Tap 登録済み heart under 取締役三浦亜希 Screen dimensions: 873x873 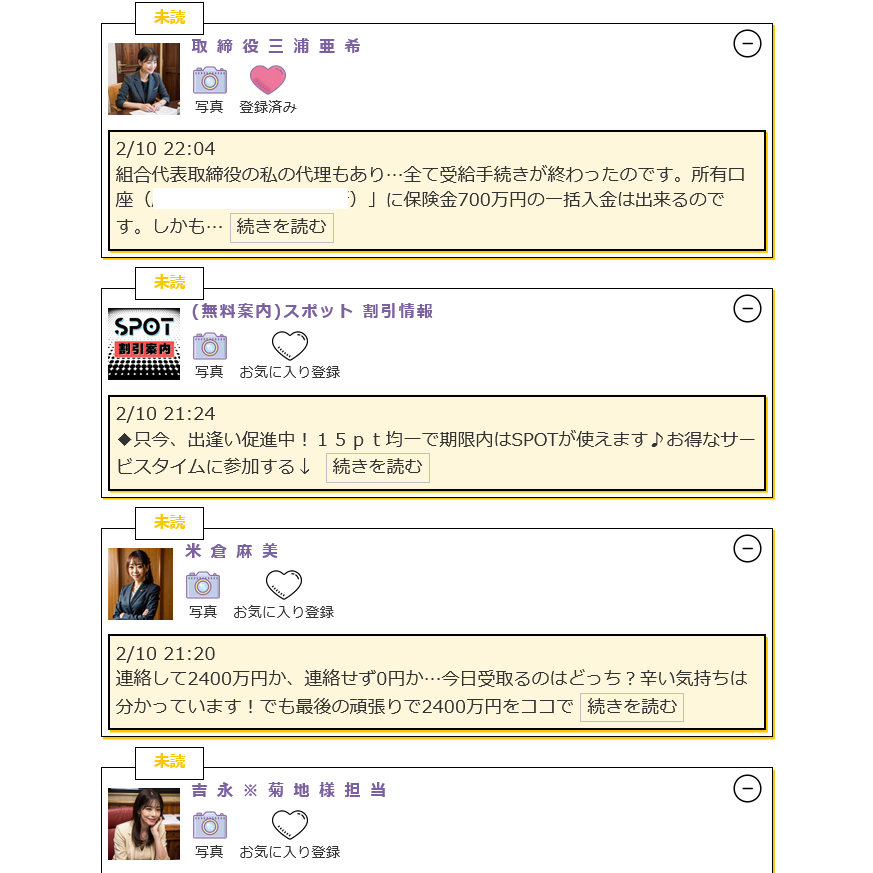point(267,80)
